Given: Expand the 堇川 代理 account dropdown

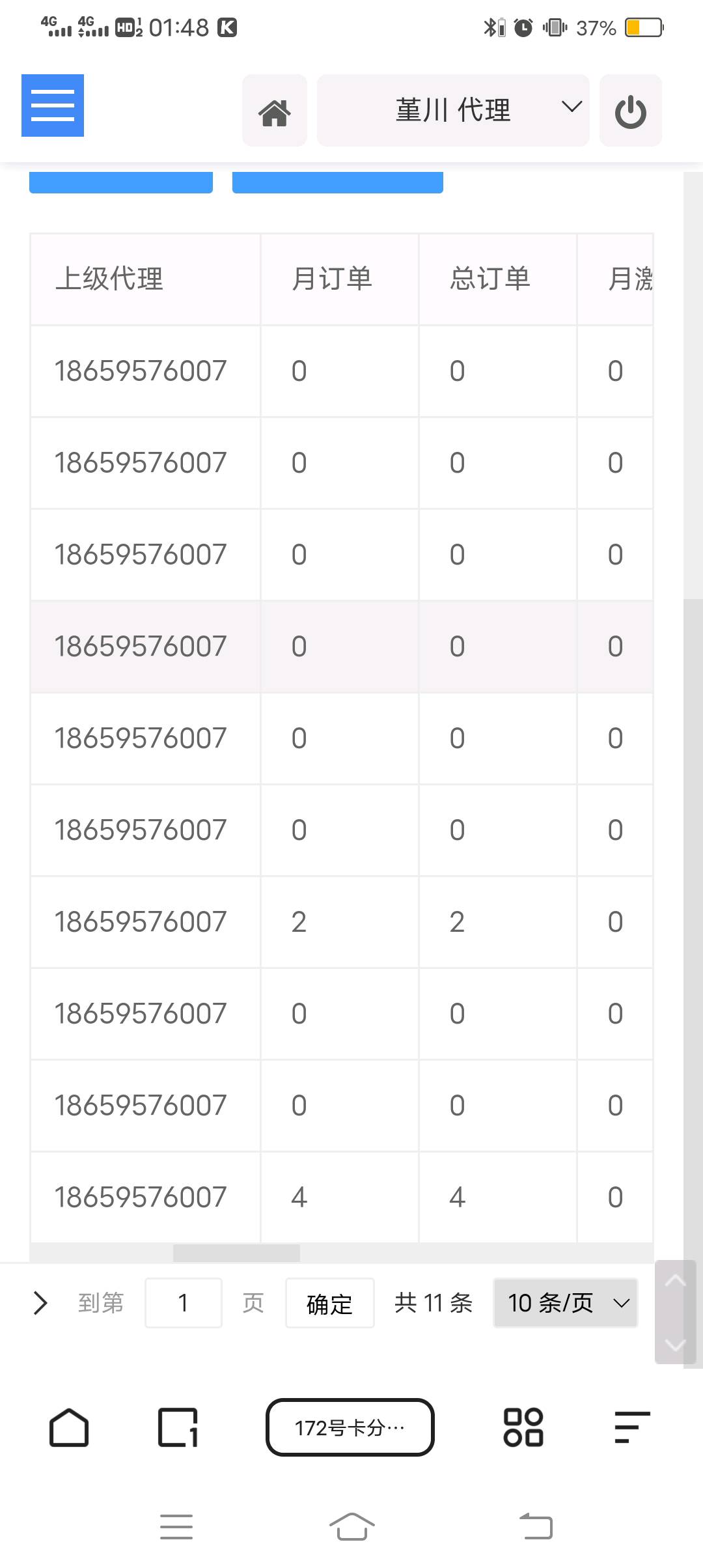Looking at the screenshot, I should (x=453, y=110).
